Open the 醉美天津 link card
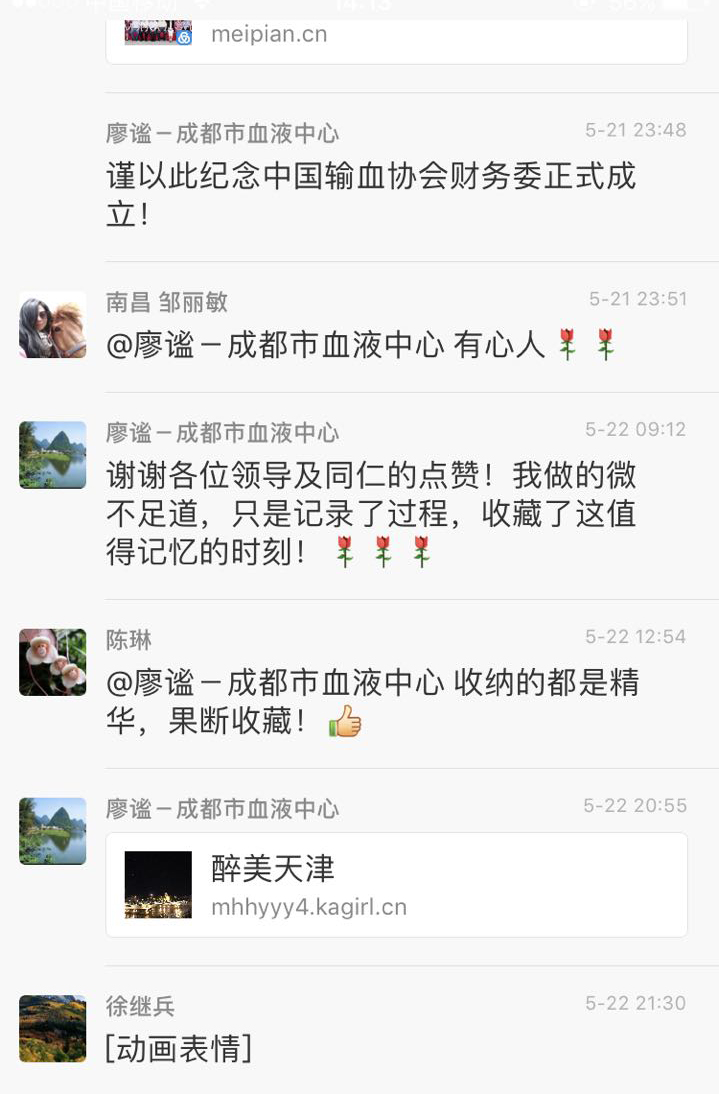 396,884
